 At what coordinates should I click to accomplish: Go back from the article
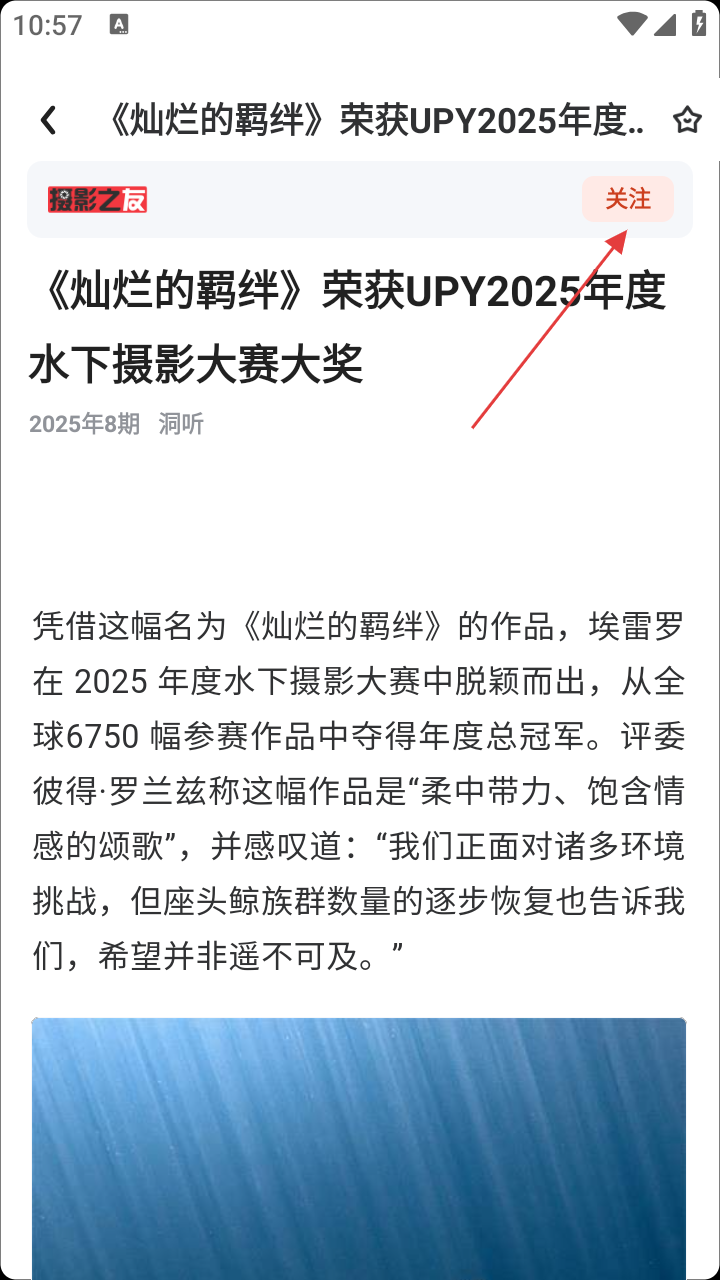point(48,121)
